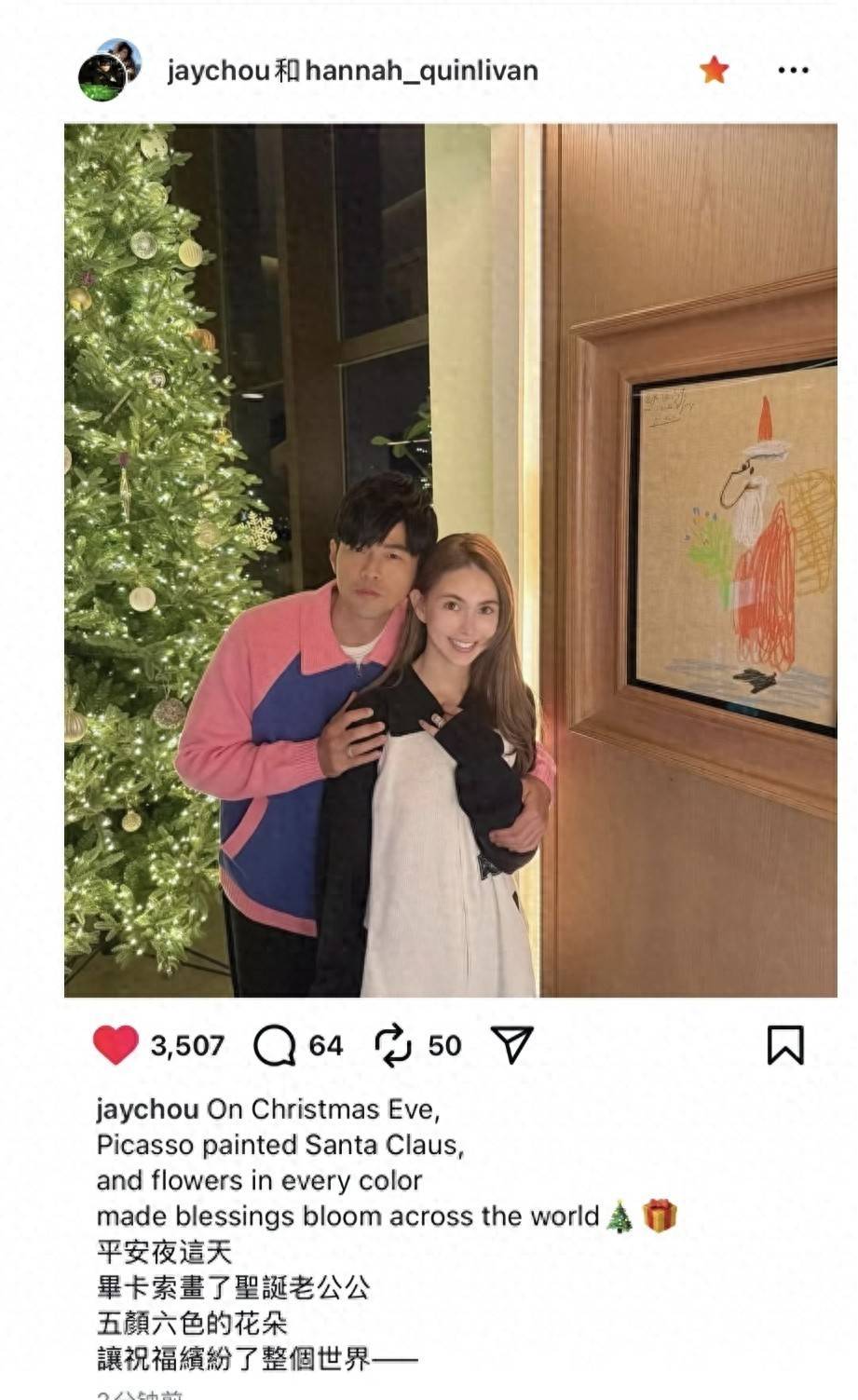
Task: Open the comments bubble icon
Action: [275, 1045]
